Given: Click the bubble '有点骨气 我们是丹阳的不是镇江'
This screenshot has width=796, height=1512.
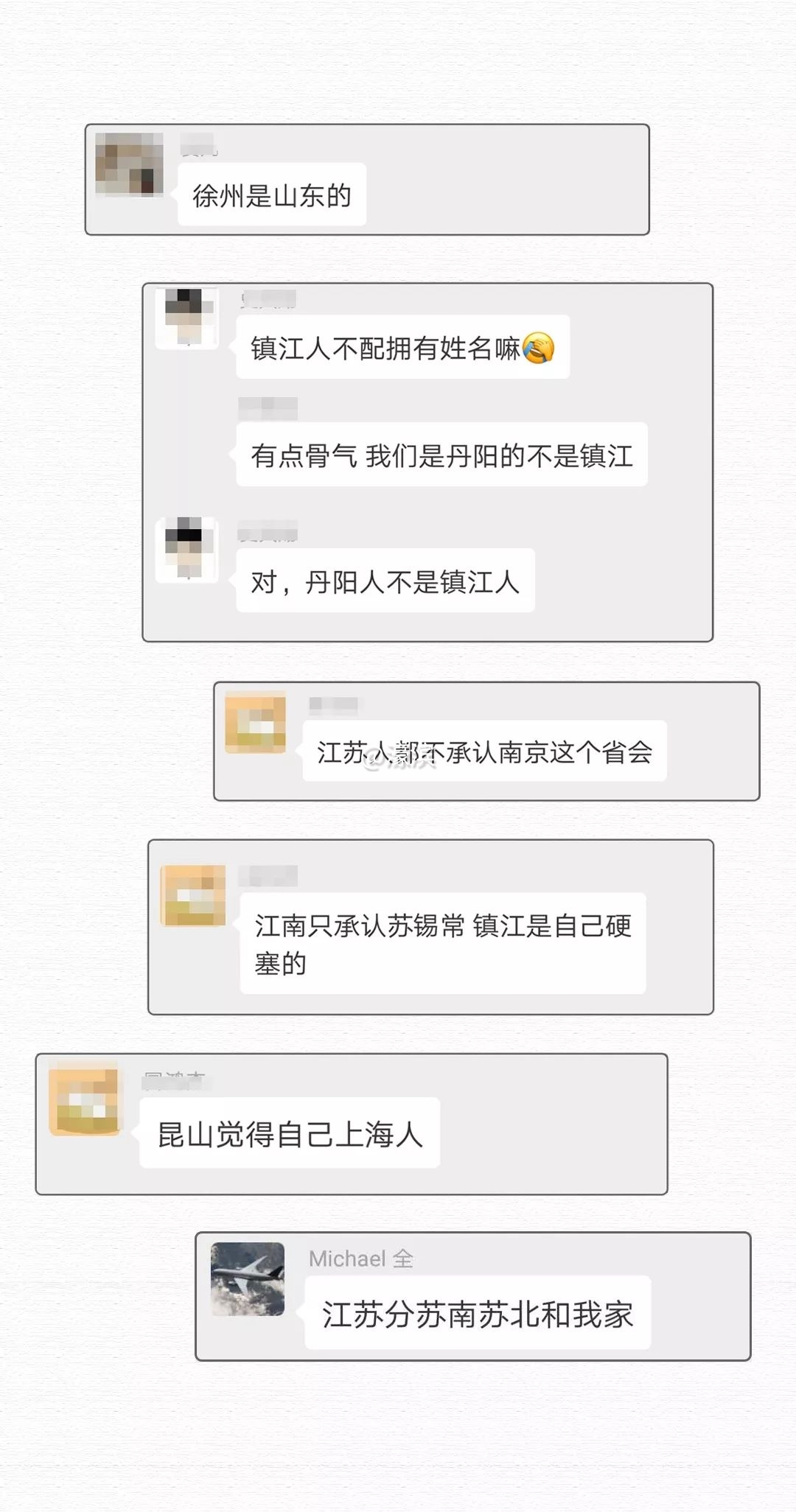Looking at the screenshot, I should tap(442, 455).
